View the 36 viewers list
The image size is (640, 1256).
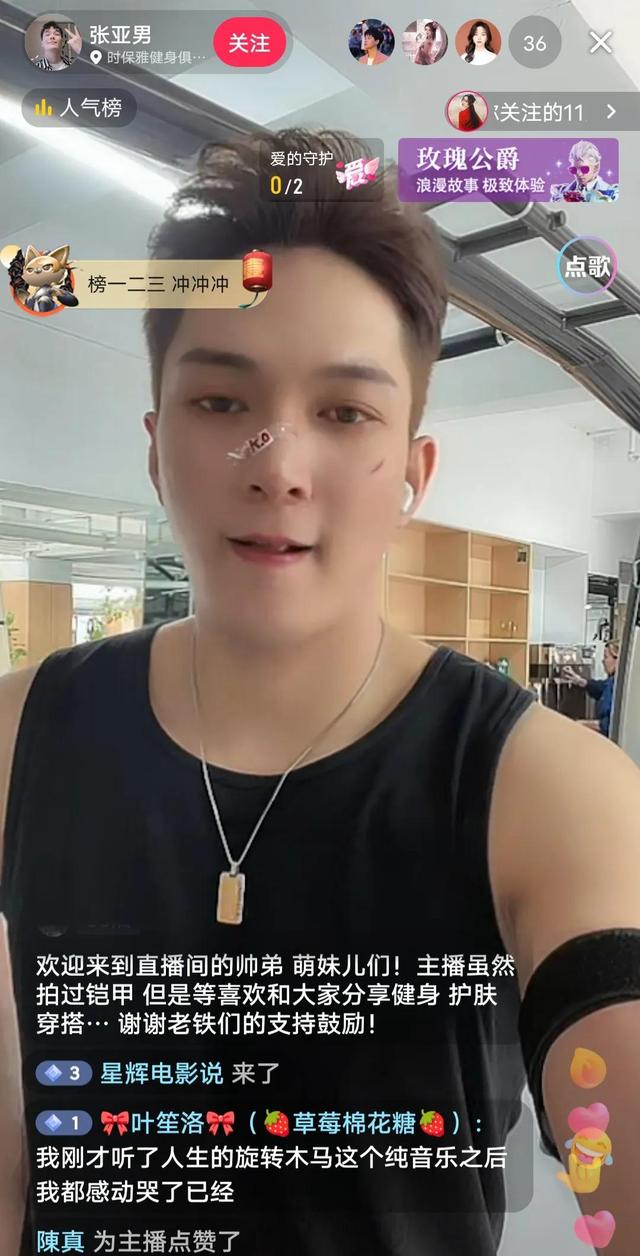[534, 43]
